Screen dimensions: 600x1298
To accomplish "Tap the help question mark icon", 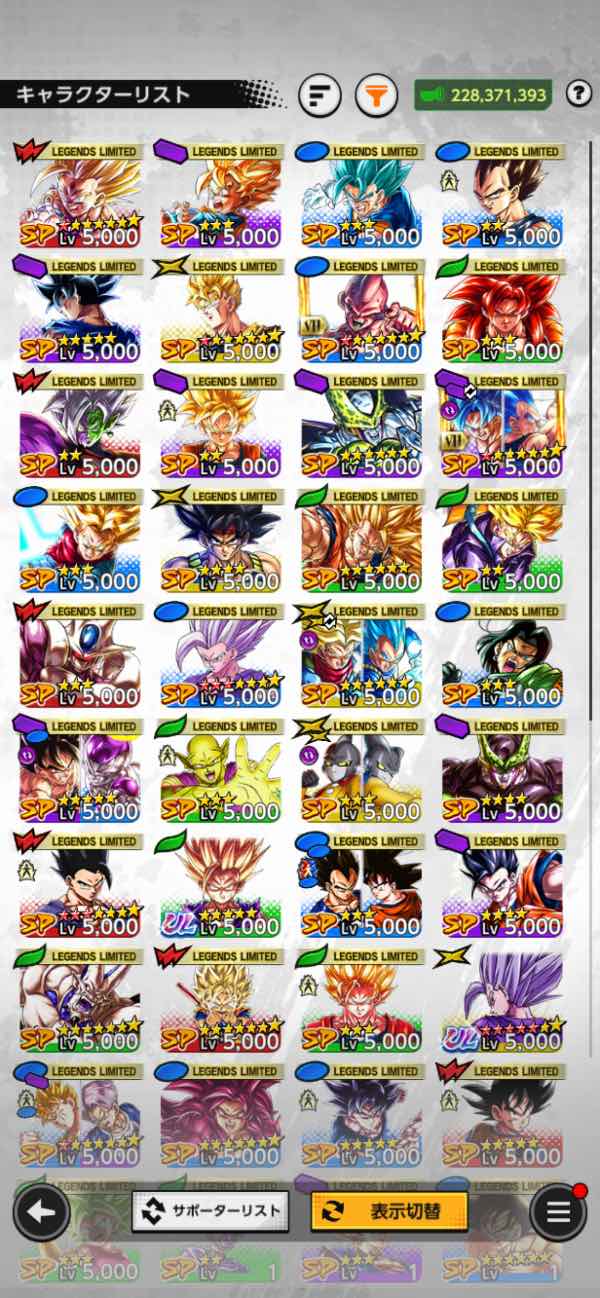I will (578, 95).
